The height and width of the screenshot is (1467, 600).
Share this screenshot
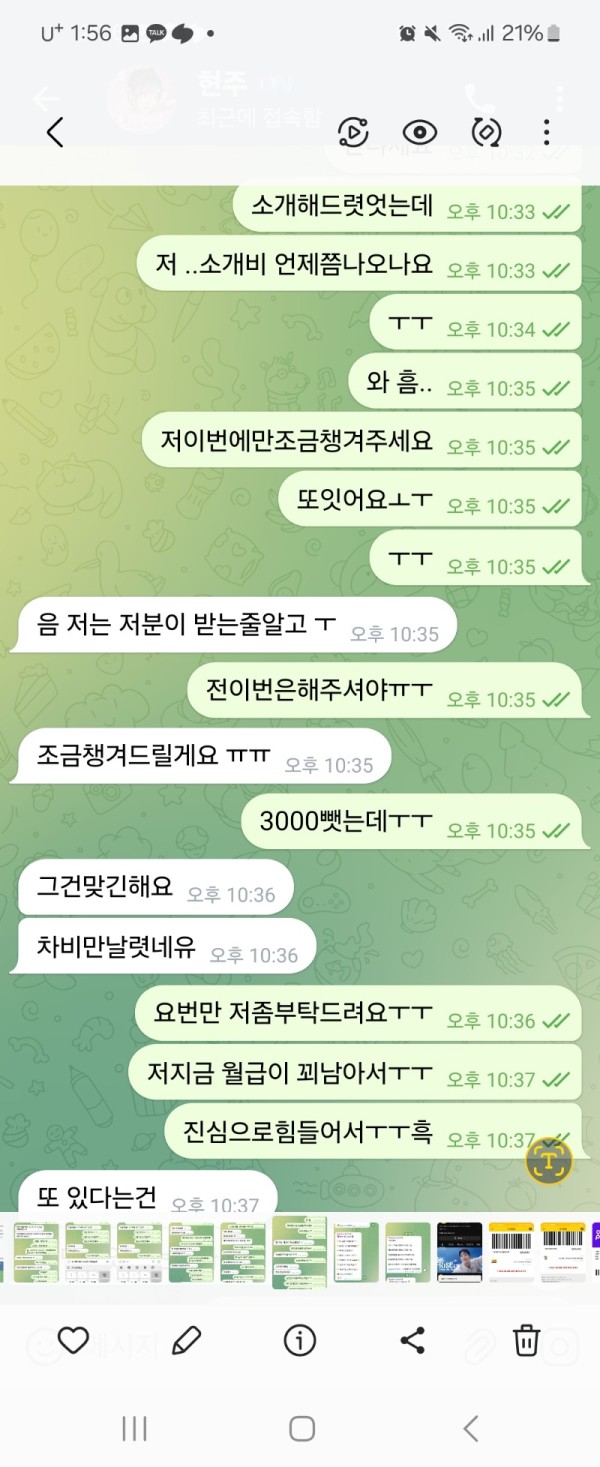click(413, 1340)
